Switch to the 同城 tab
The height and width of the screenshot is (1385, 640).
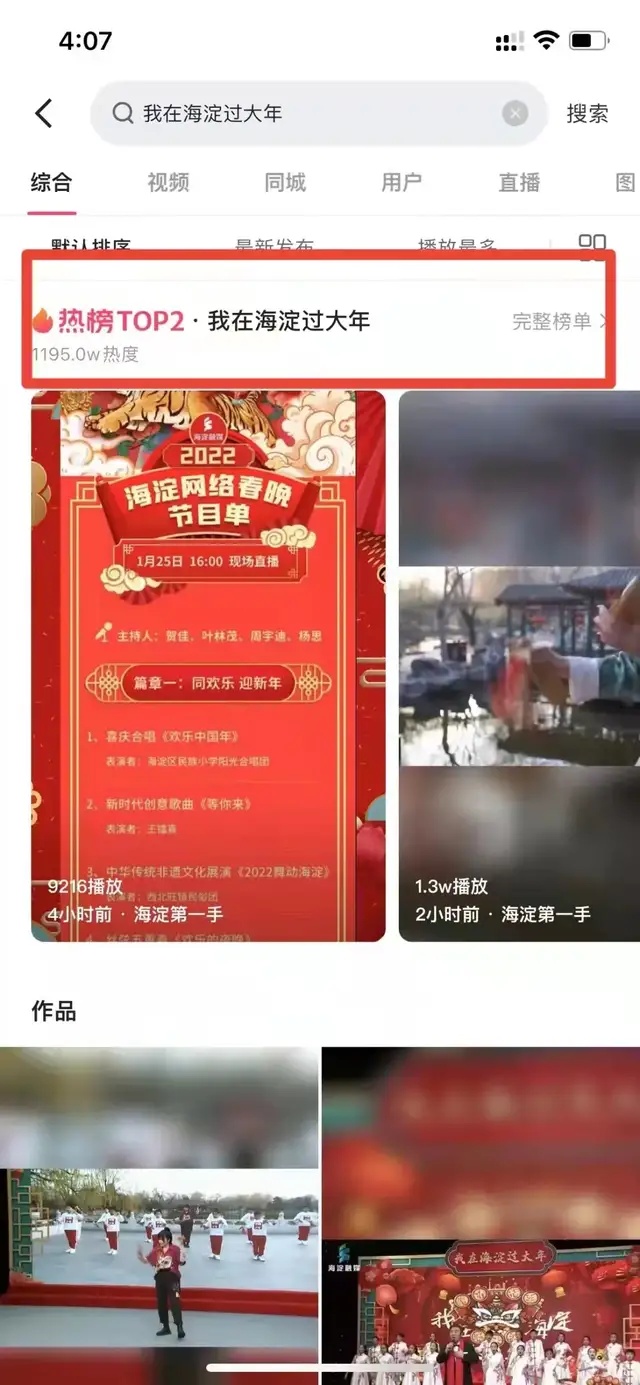tap(285, 183)
